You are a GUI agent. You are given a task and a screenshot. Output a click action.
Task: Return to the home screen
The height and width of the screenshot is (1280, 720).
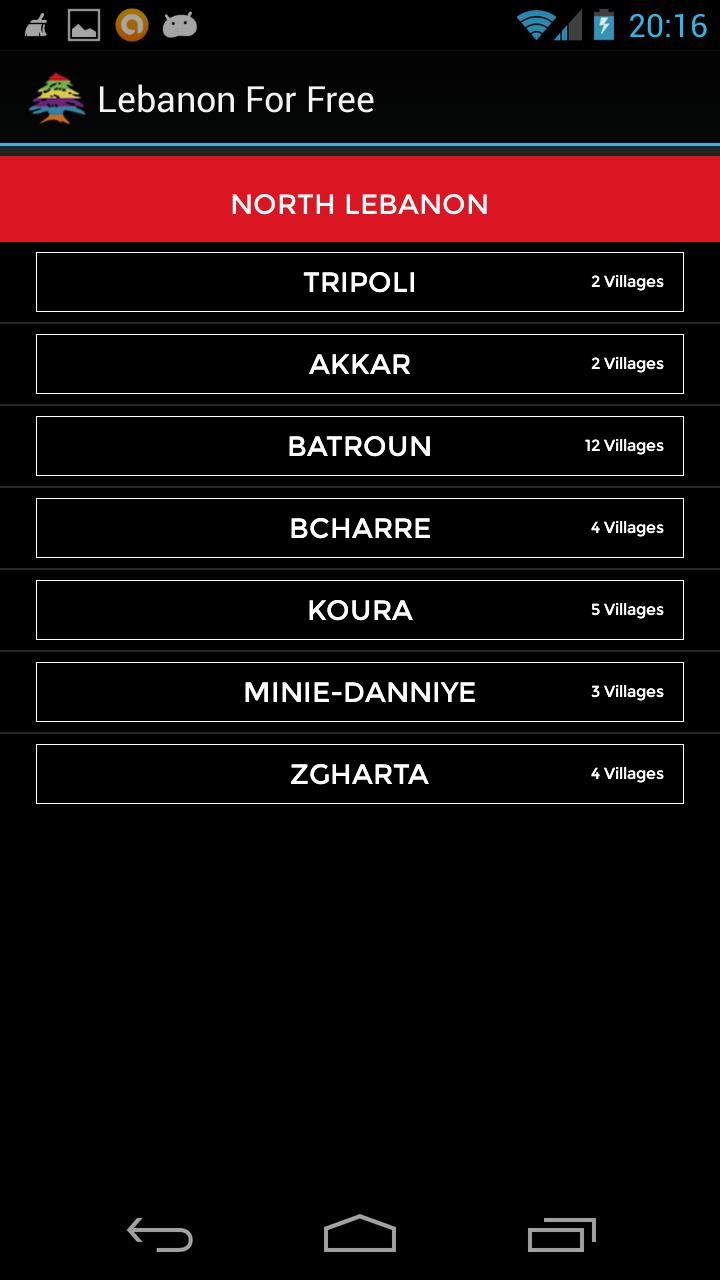[x=360, y=1235]
